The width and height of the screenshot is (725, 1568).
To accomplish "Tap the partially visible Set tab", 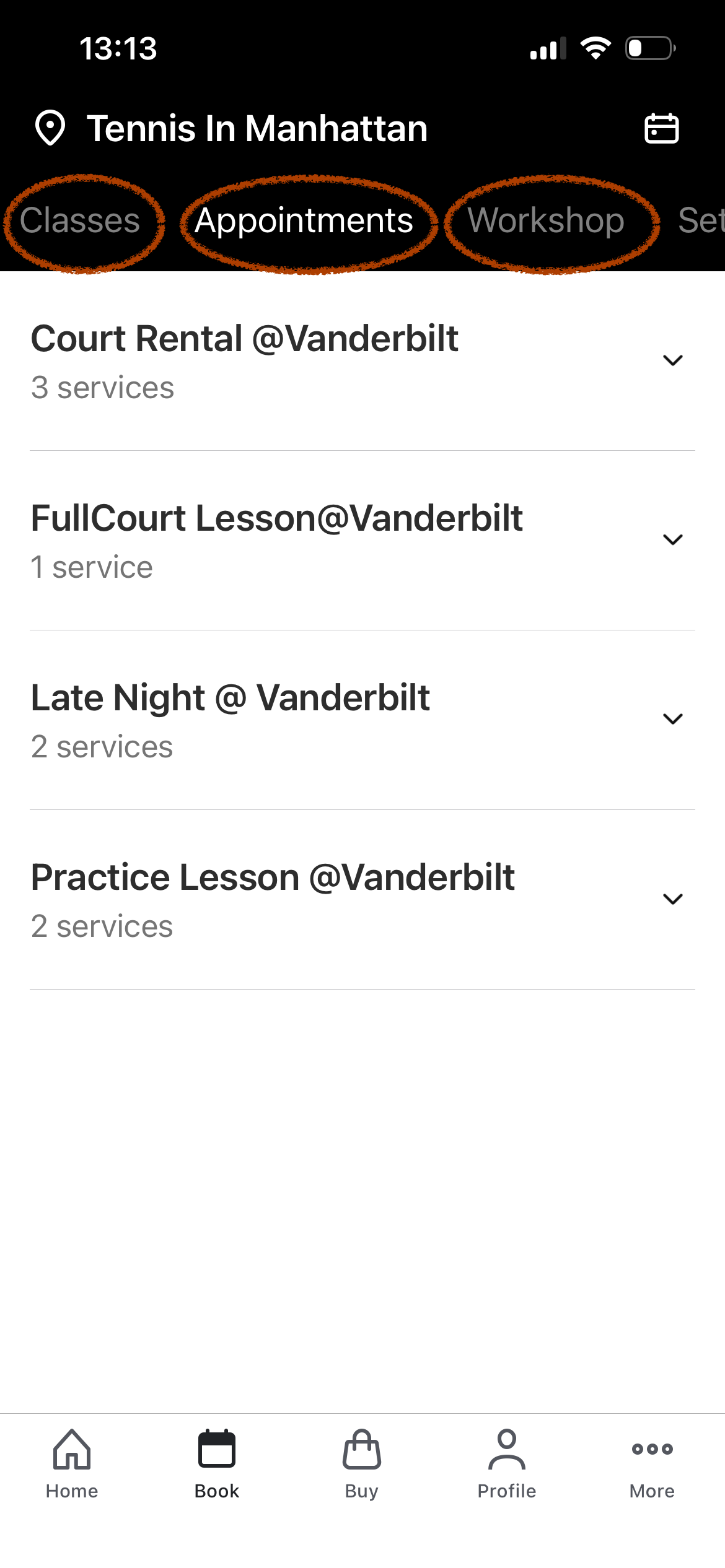I will pos(703,221).
